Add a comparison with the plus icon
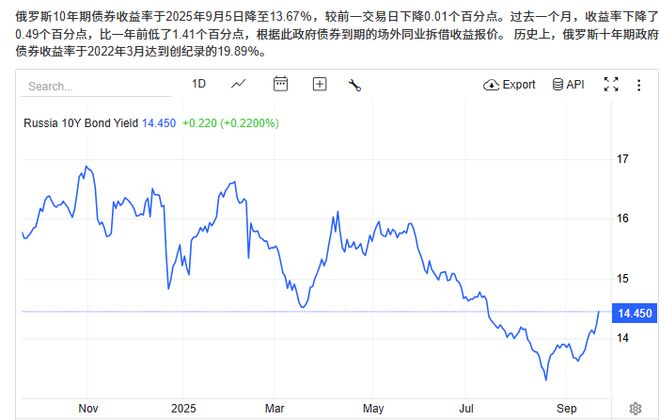This screenshot has height=420, width=660. [319, 85]
